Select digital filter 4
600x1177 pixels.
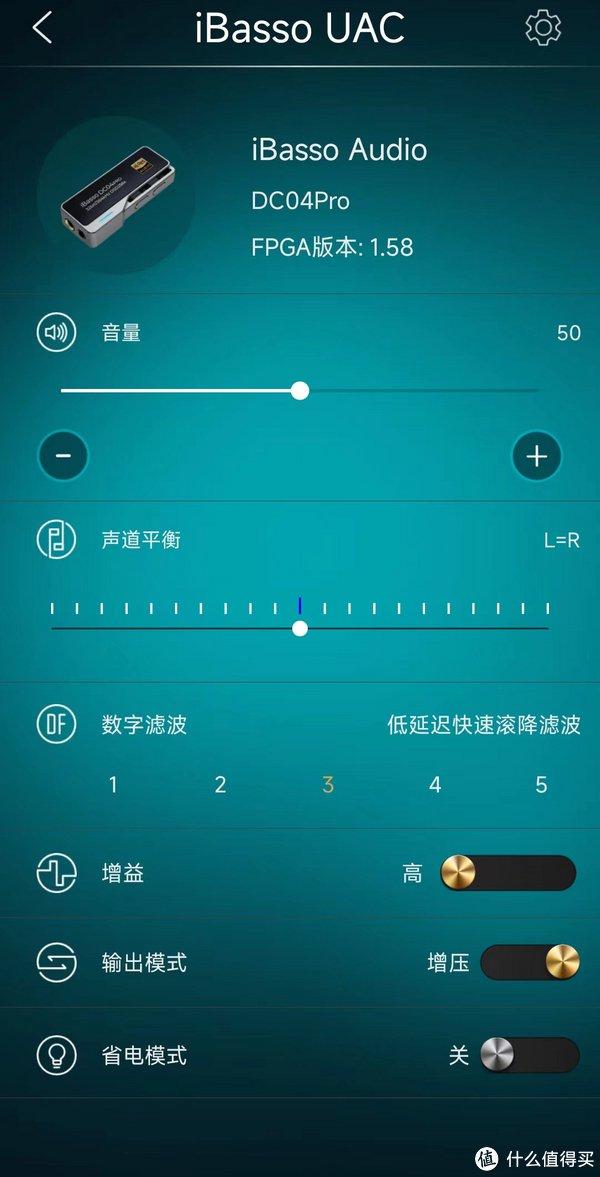435,785
